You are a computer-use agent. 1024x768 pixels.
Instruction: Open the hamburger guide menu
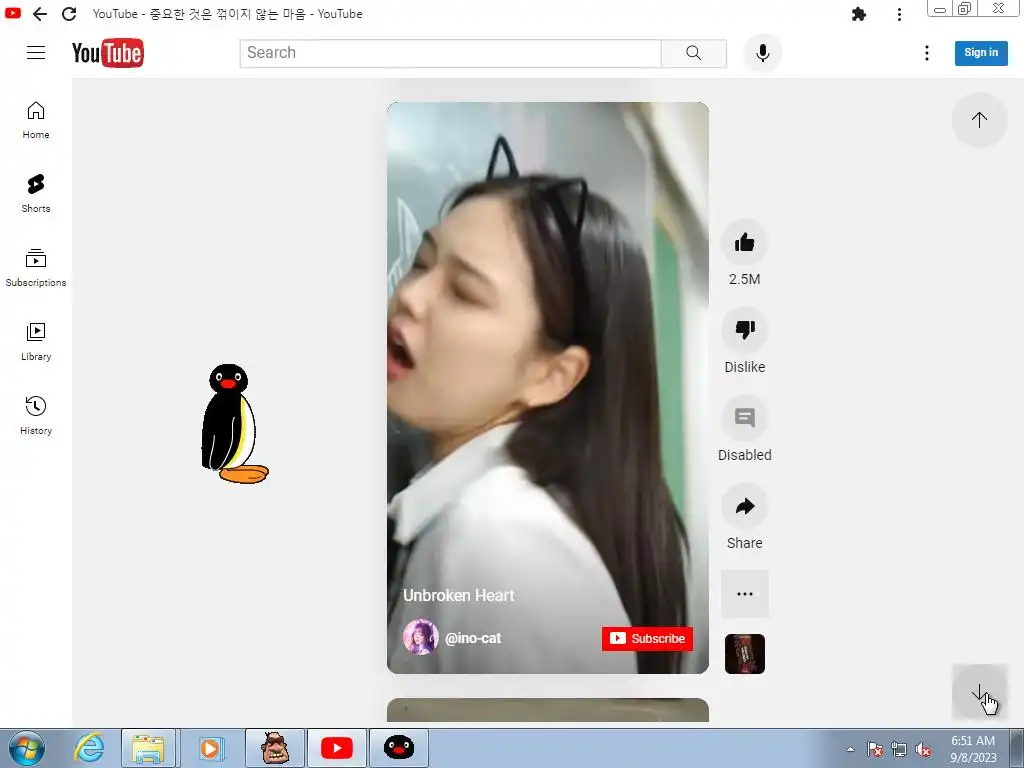(36, 53)
